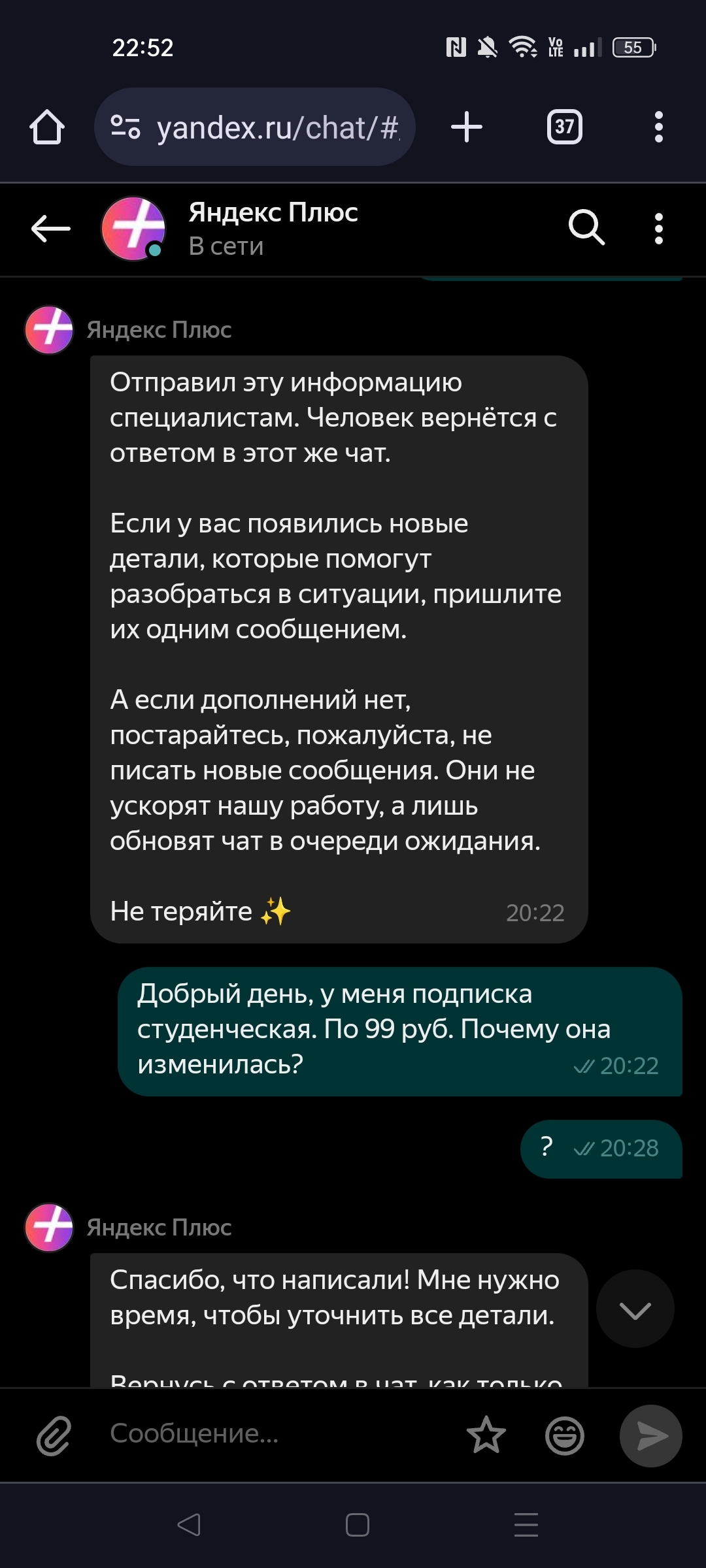706x1568 pixels.
Task: Open the emoji picker
Action: point(565,1435)
